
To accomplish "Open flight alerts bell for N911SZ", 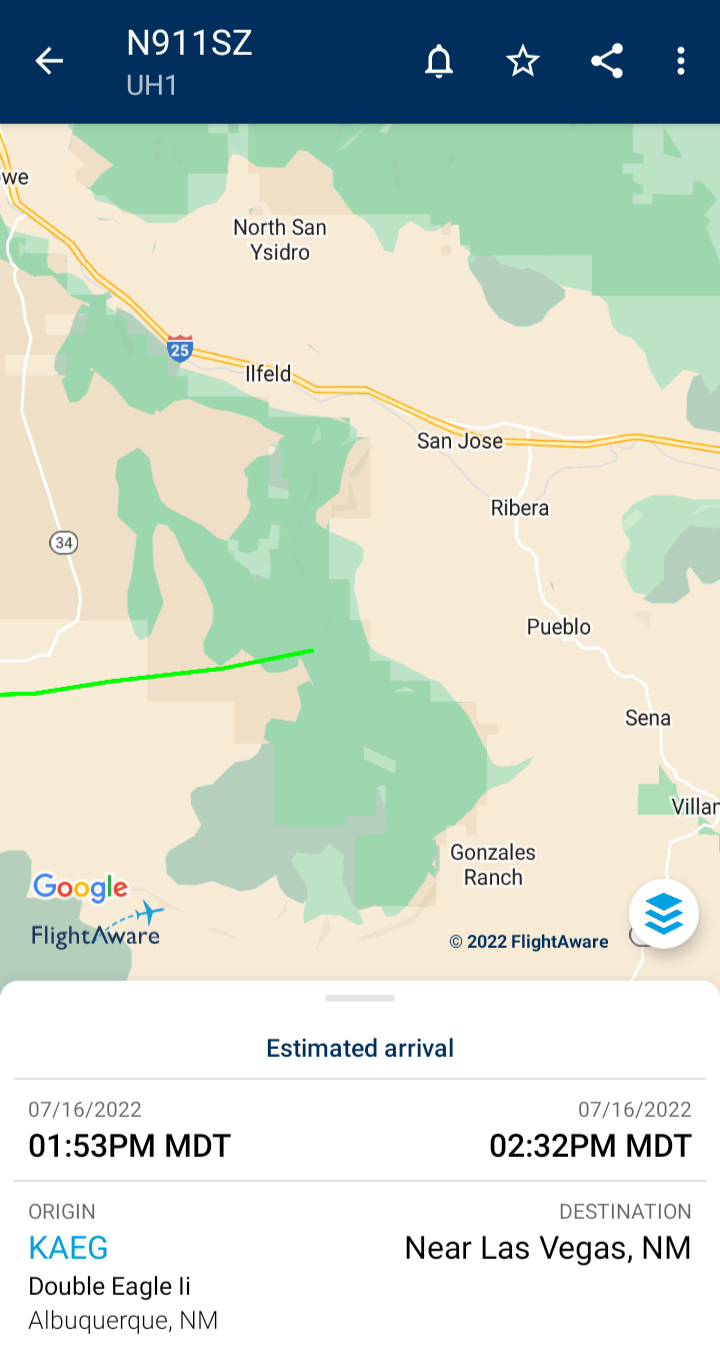I will pyautogui.click(x=439, y=61).
